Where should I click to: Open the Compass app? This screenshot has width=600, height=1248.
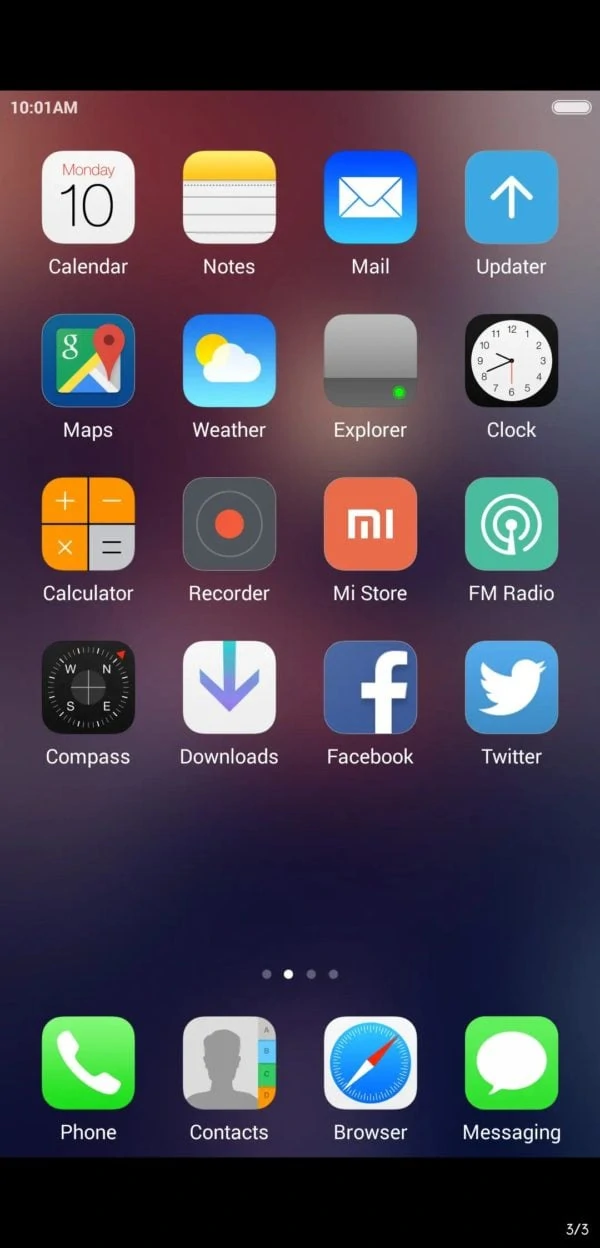point(88,687)
